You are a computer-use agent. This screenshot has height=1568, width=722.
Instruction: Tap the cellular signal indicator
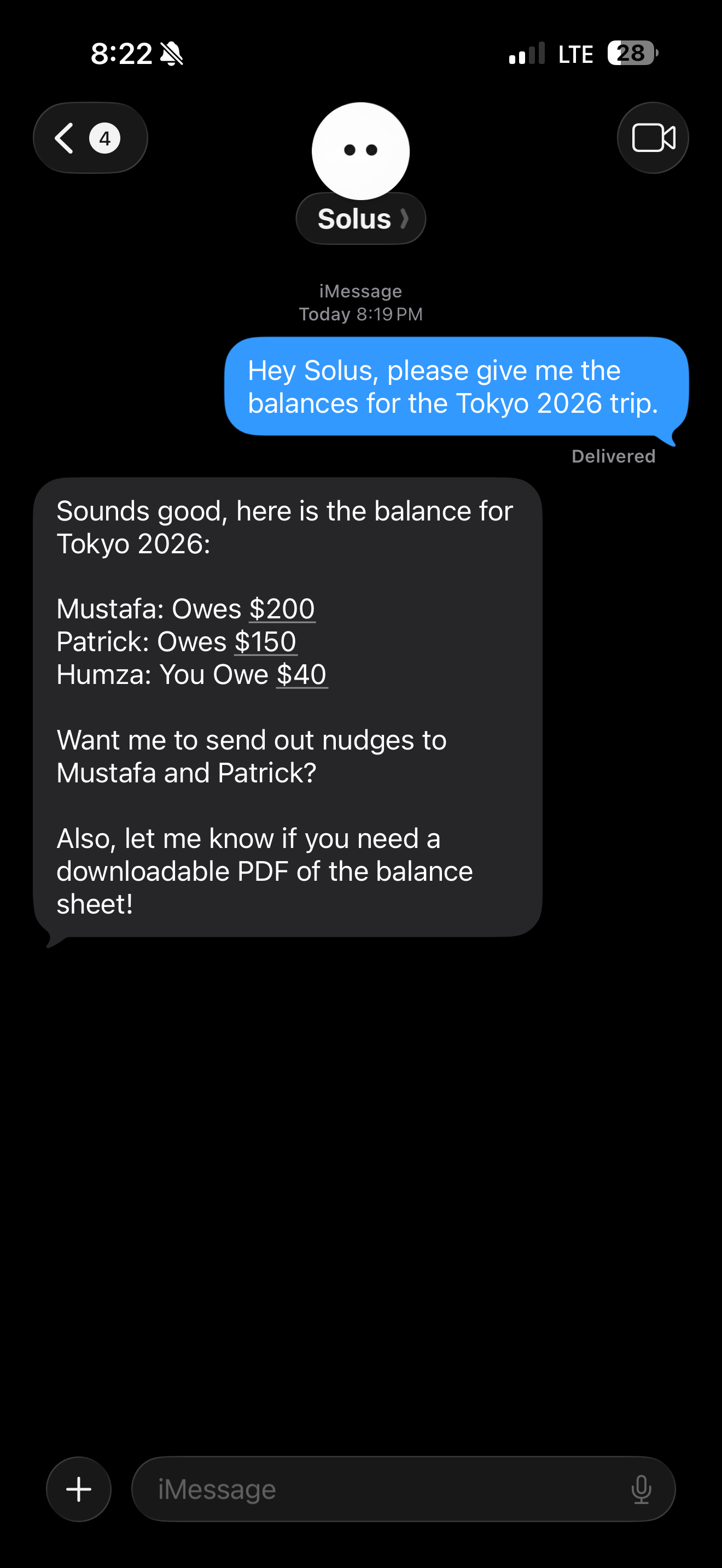[x=526, y=54]
